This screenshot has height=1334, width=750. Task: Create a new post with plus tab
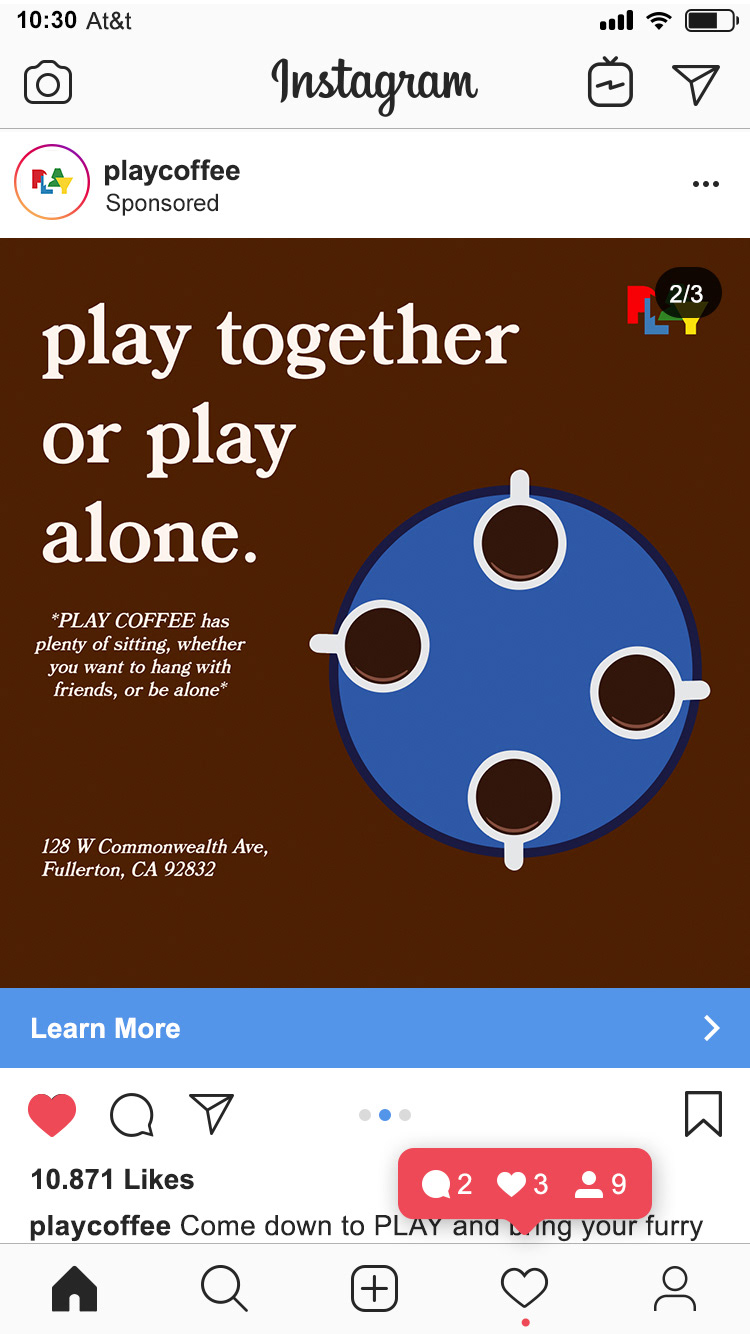(374, 1288)
